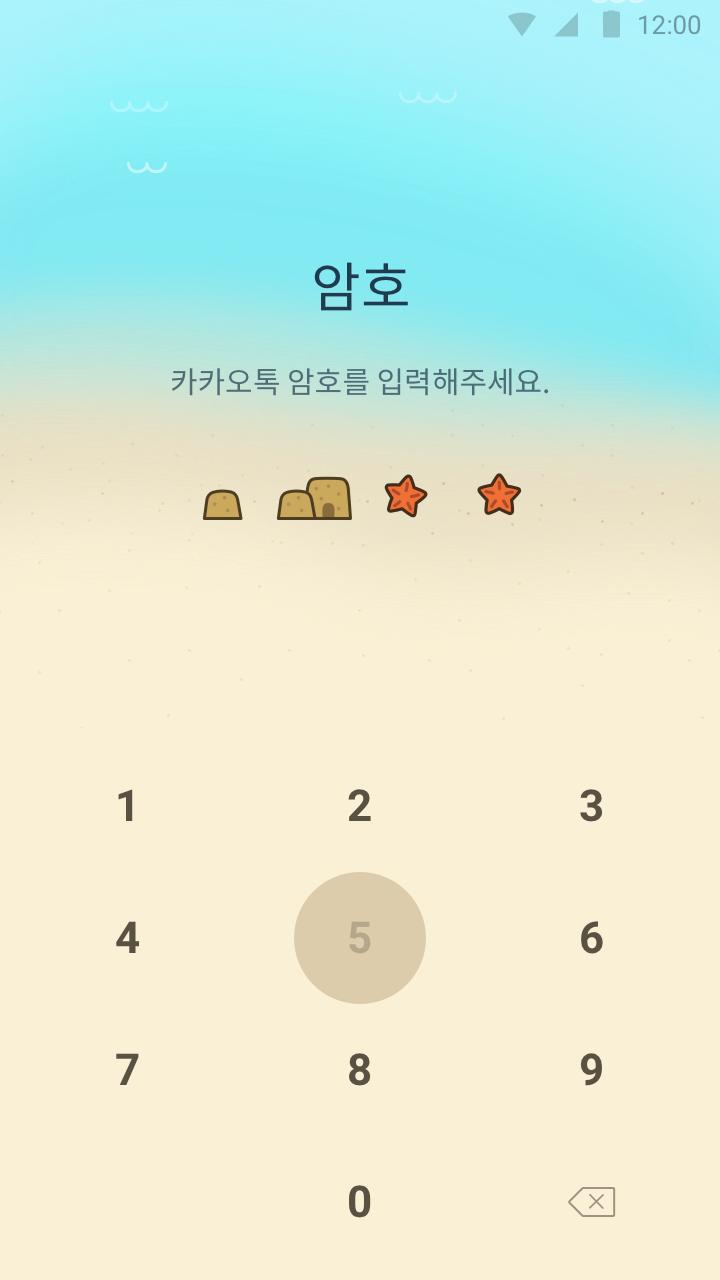Enter the highlighted digit 5

click(x=360, y=938)
